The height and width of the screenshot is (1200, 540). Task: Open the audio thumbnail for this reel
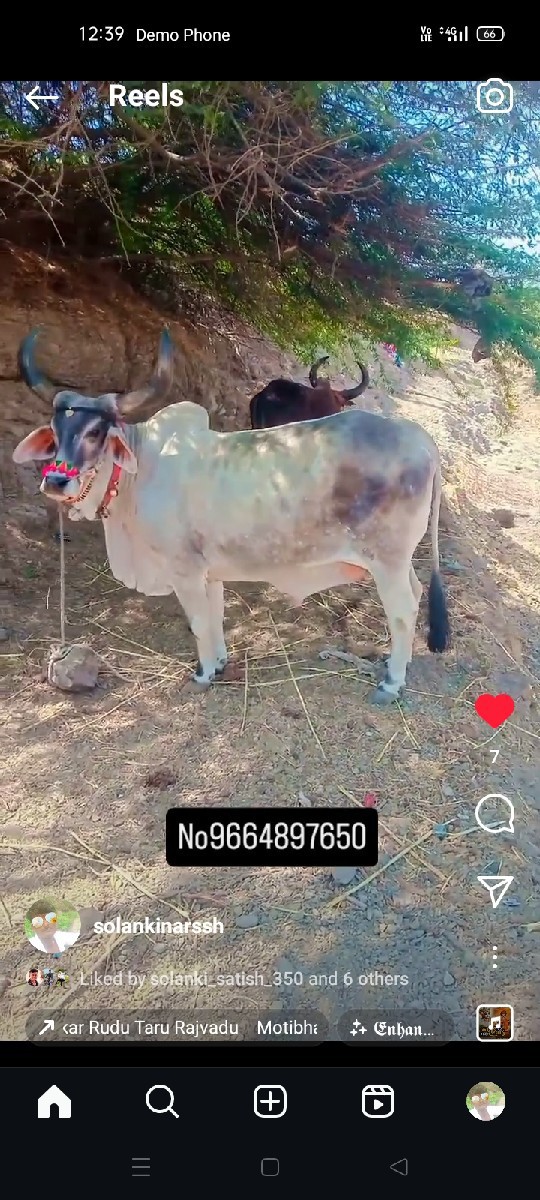point(494,1023)
